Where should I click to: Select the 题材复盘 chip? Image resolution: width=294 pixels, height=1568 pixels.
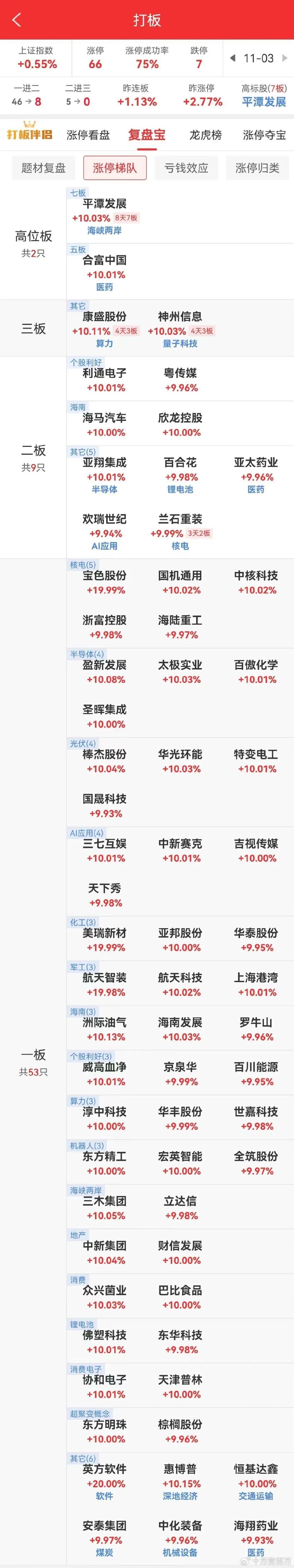coord(43,168)
